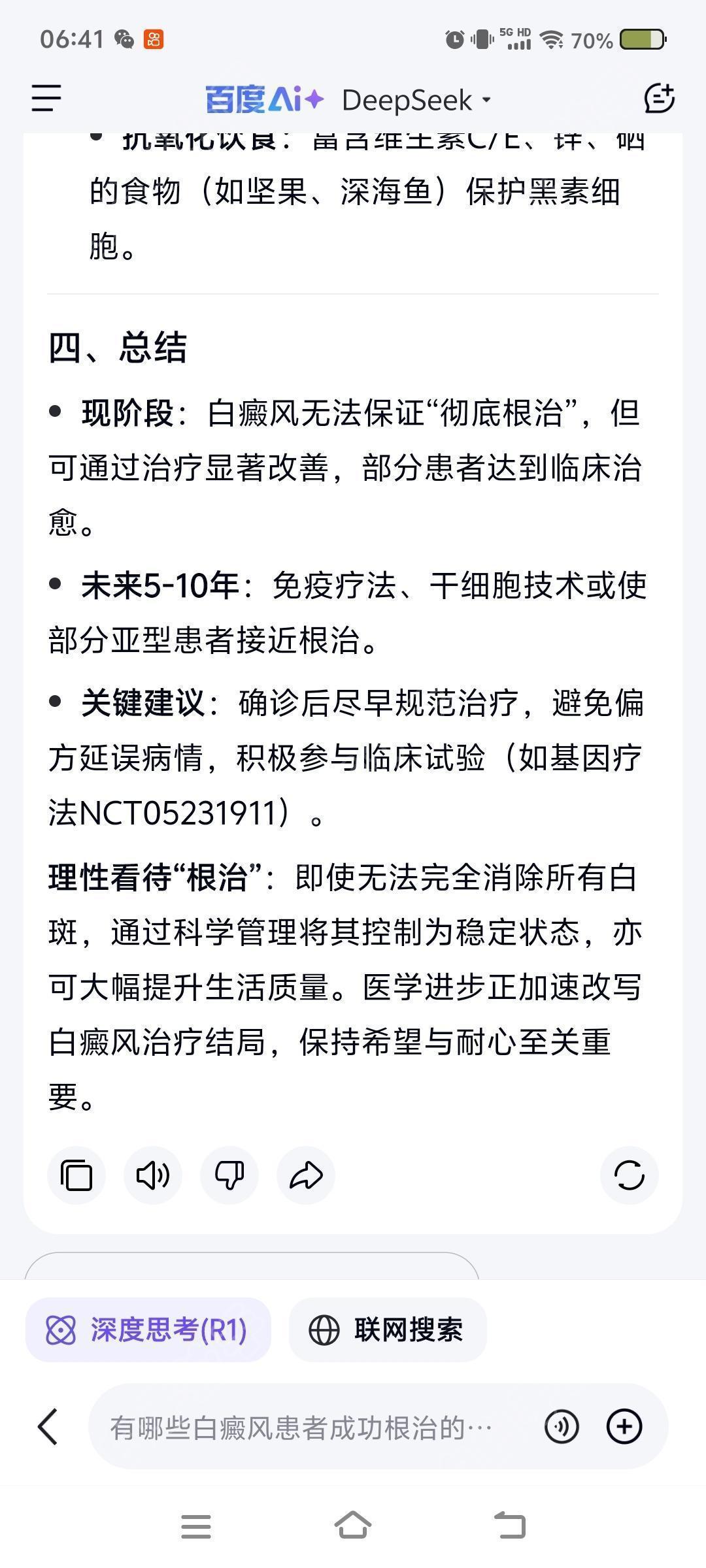
Task: Tap the system back button
Action: coord(510,1526)
